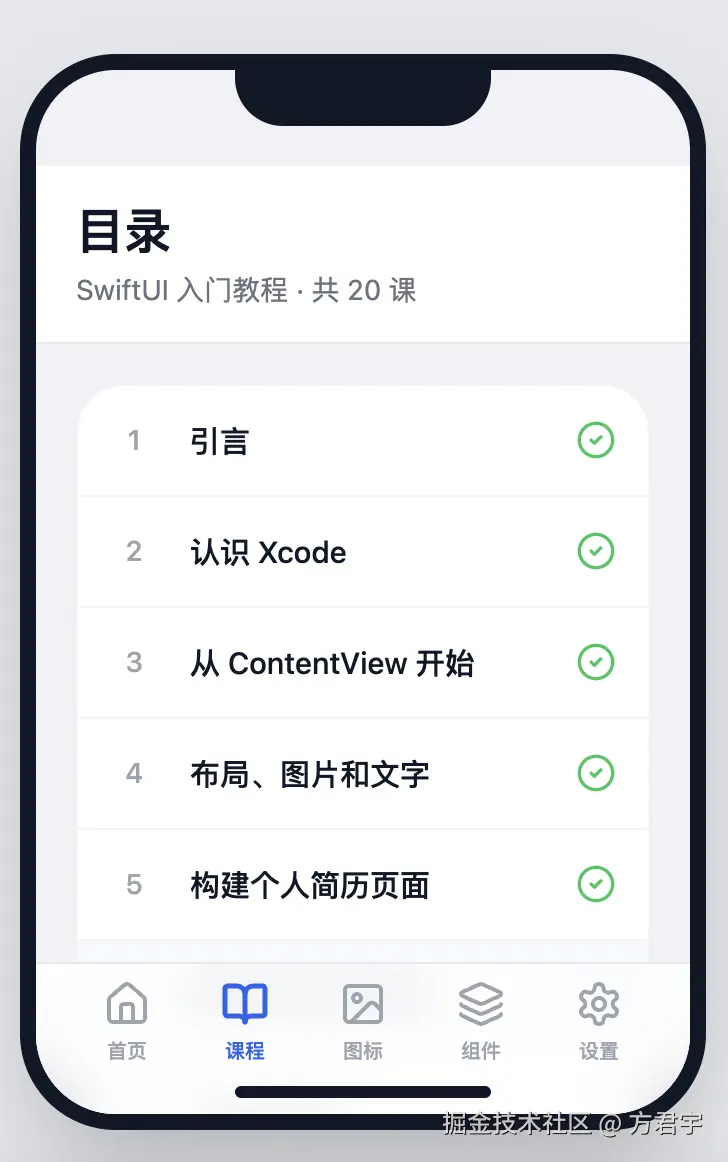Select the 课程 book icon in tab bar
The width and height of the screenshot is (728, 1162).
[244, 1004]
